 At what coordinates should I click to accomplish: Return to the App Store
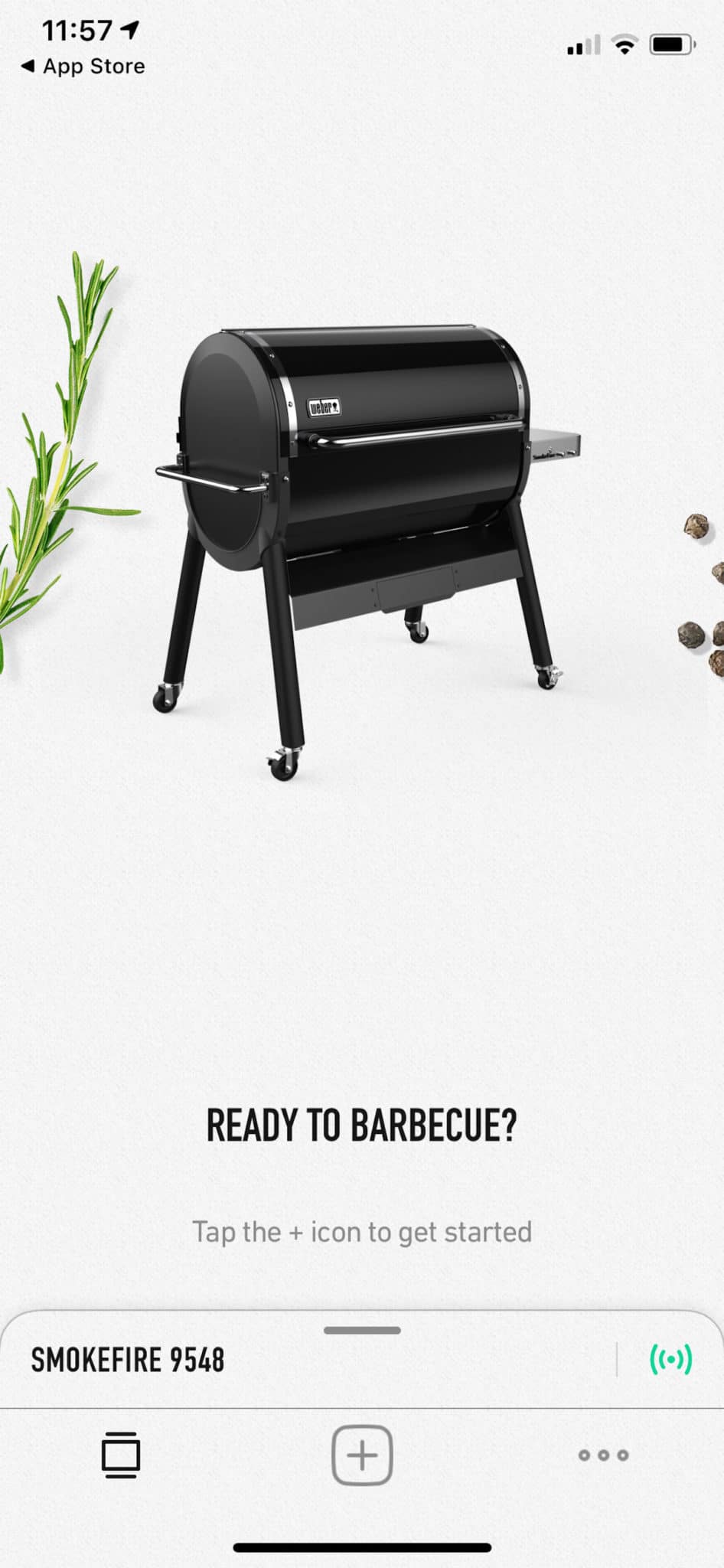click(x=83, y=67)
